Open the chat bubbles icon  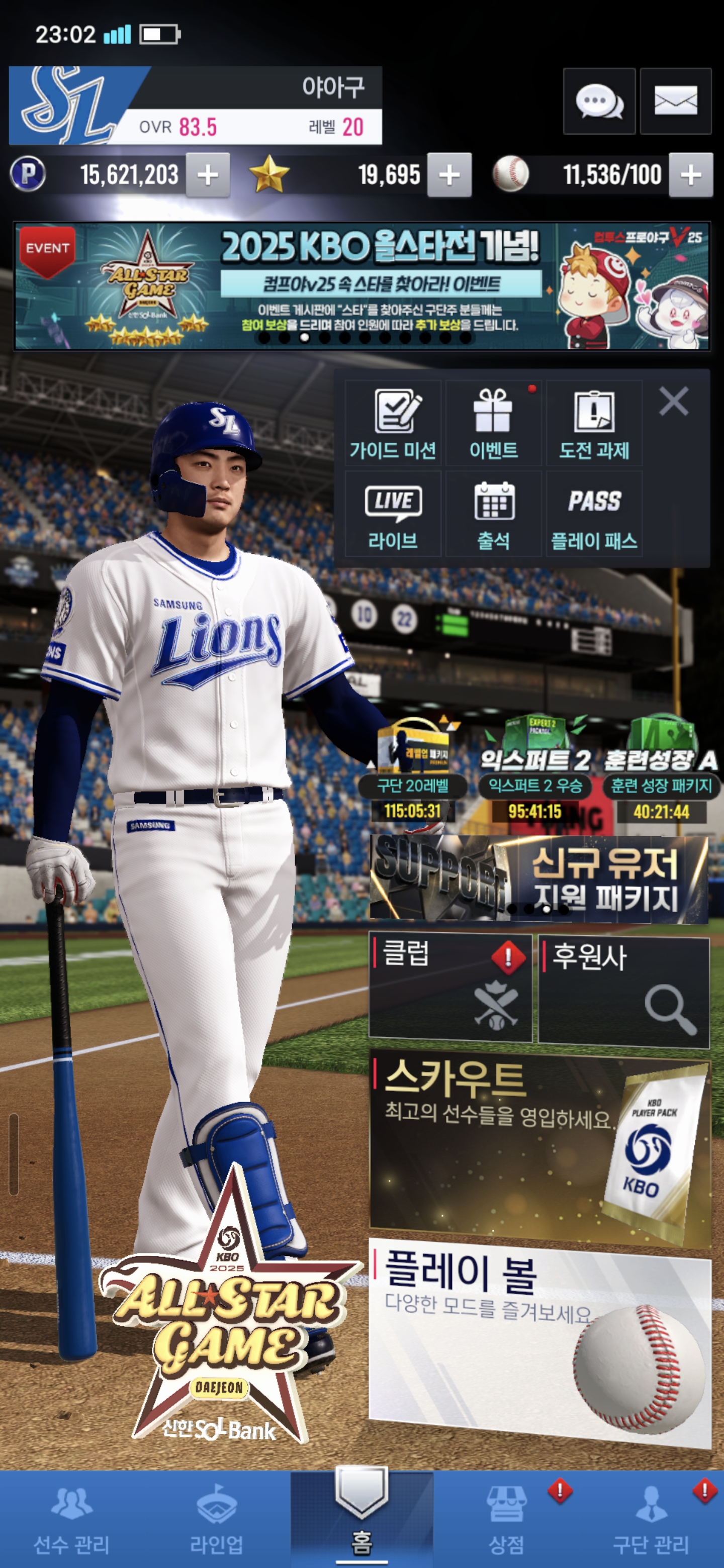(599, 101)
